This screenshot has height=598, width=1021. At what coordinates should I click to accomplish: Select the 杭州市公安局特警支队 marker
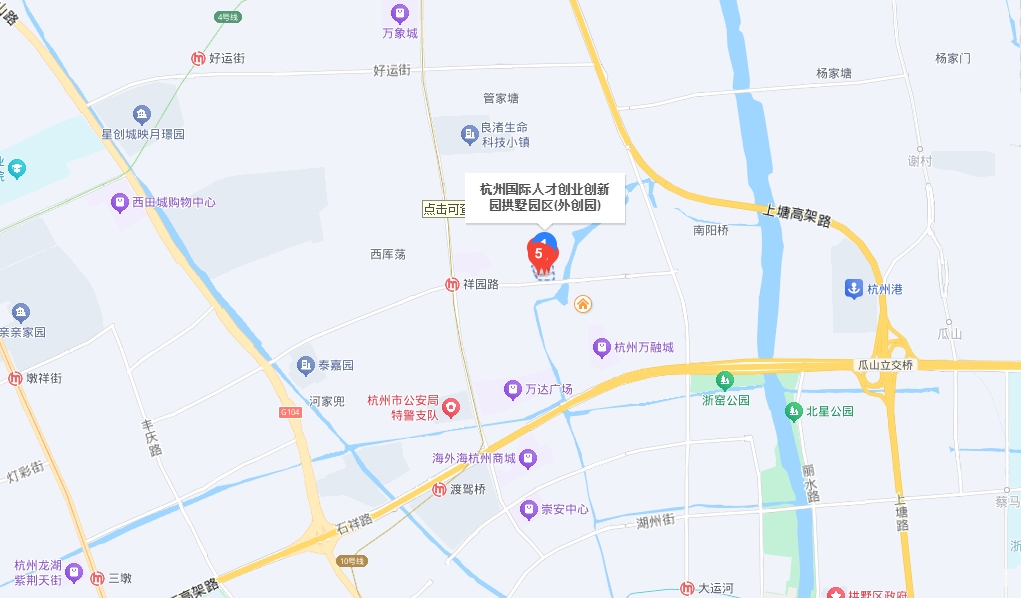(451, 407)
